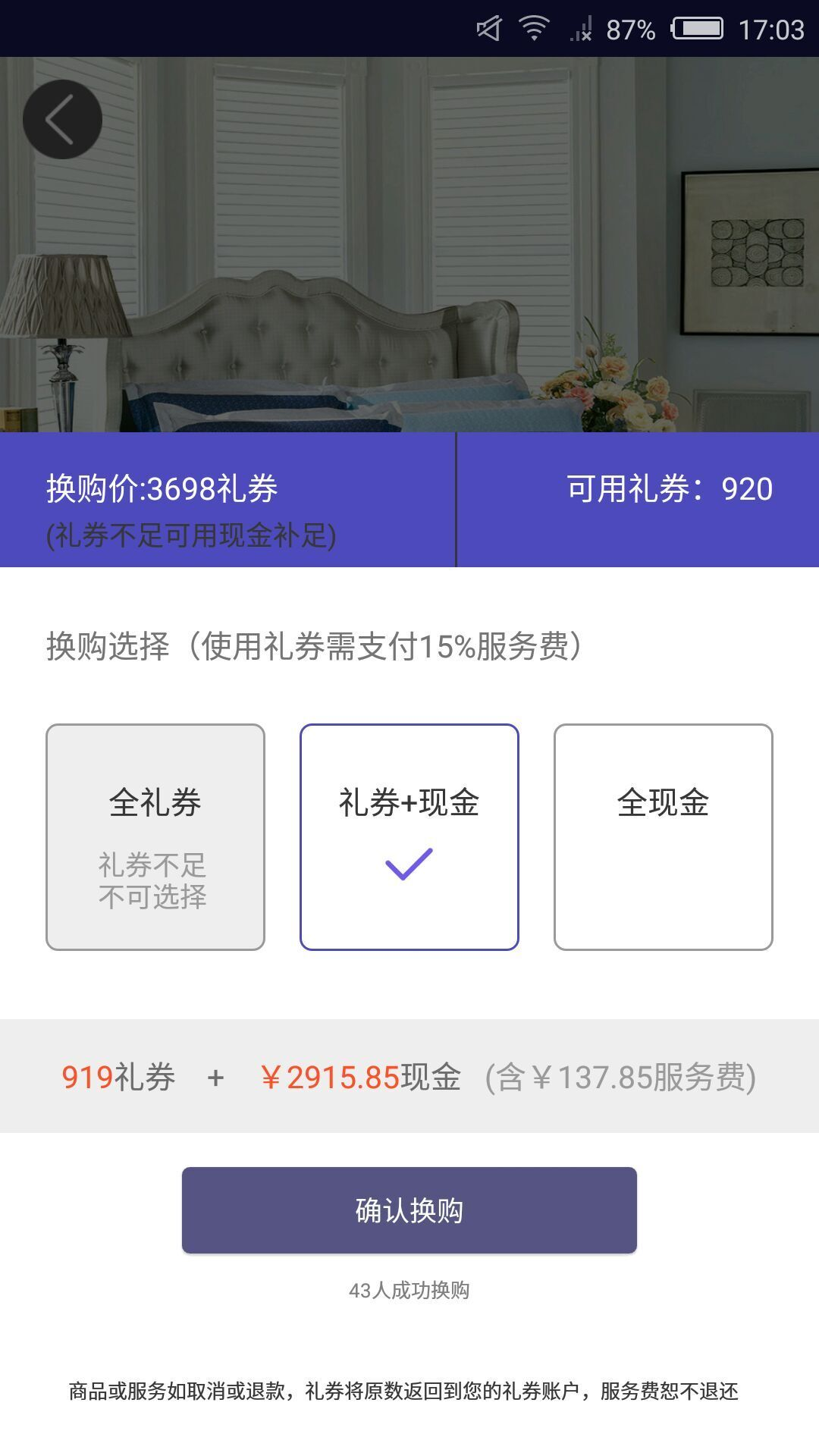819x1456 pixels.
Task: Tap the back arrow to return
Action: pos(63,118)
